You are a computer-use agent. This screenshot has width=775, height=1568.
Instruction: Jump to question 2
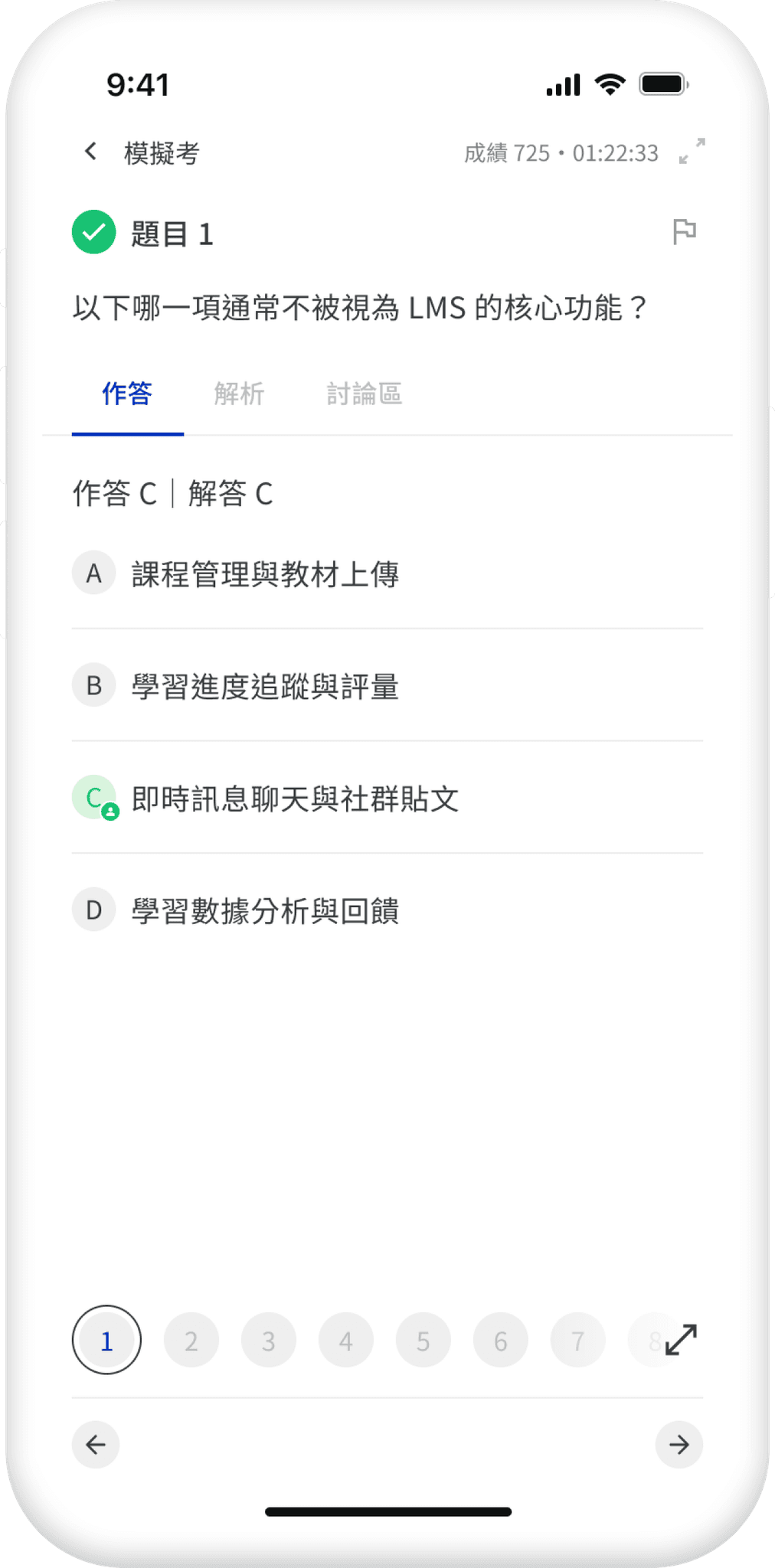191,1341
